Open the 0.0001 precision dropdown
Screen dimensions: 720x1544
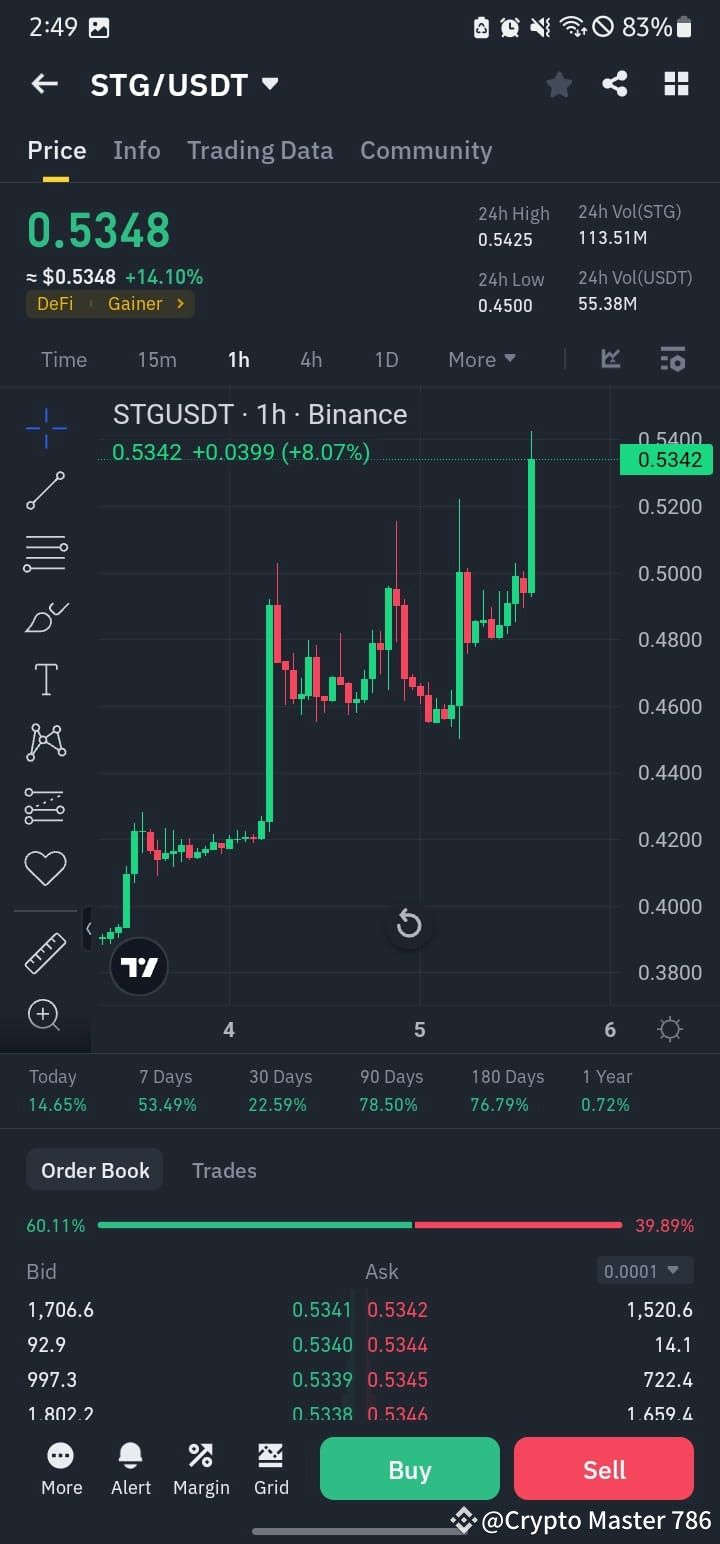pyautogui.click(x=645, y=1270)
